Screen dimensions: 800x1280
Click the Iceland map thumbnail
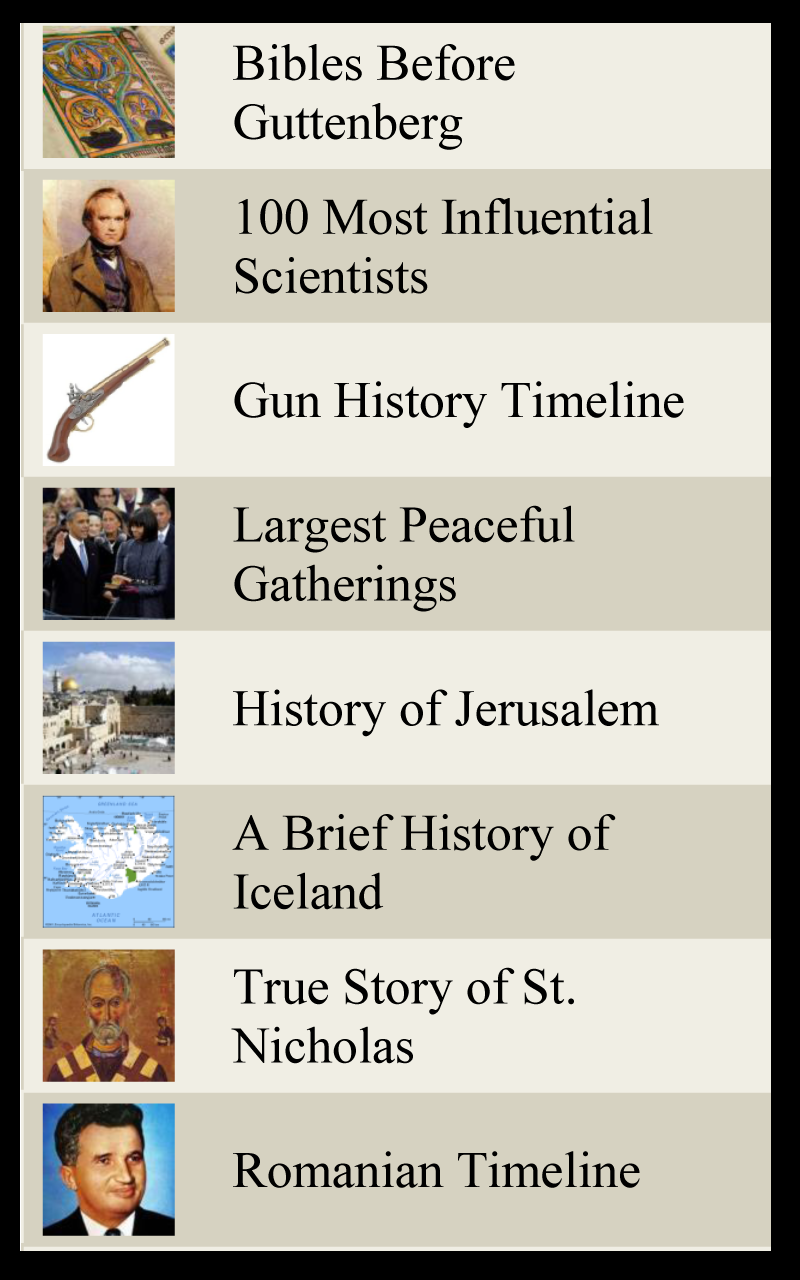(110, 859)
